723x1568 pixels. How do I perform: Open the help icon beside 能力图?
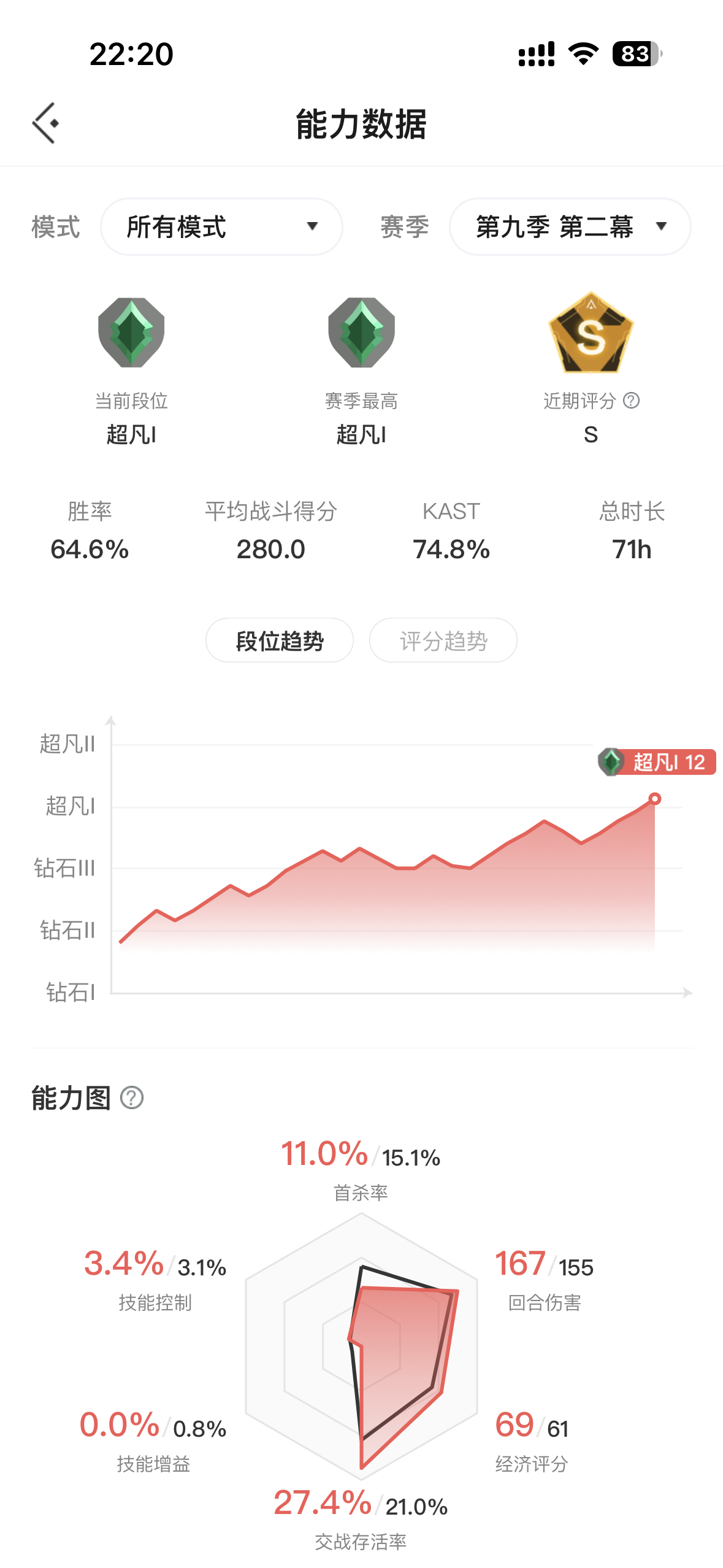132,1097
